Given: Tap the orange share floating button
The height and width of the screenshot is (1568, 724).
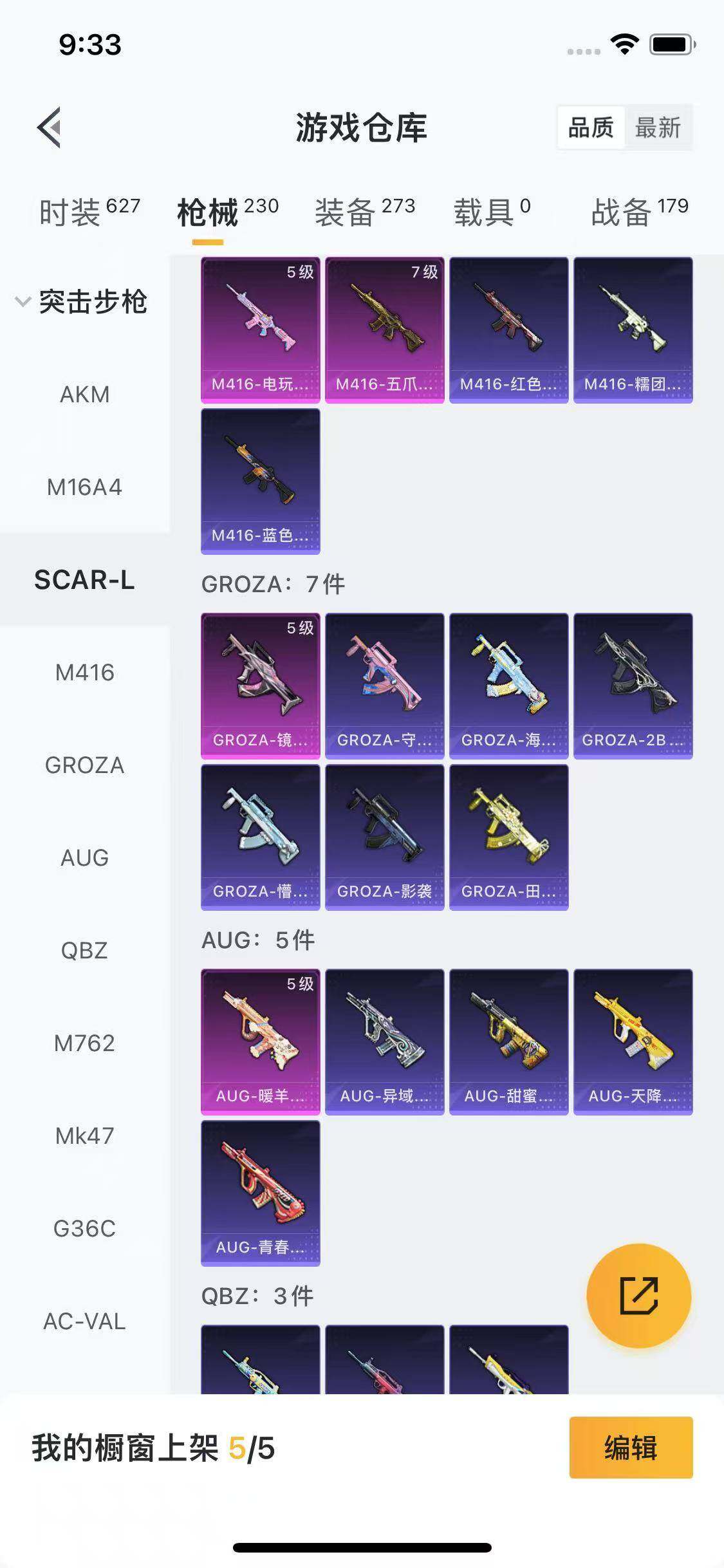Looking at the screenshot, I should (638, 1296).
